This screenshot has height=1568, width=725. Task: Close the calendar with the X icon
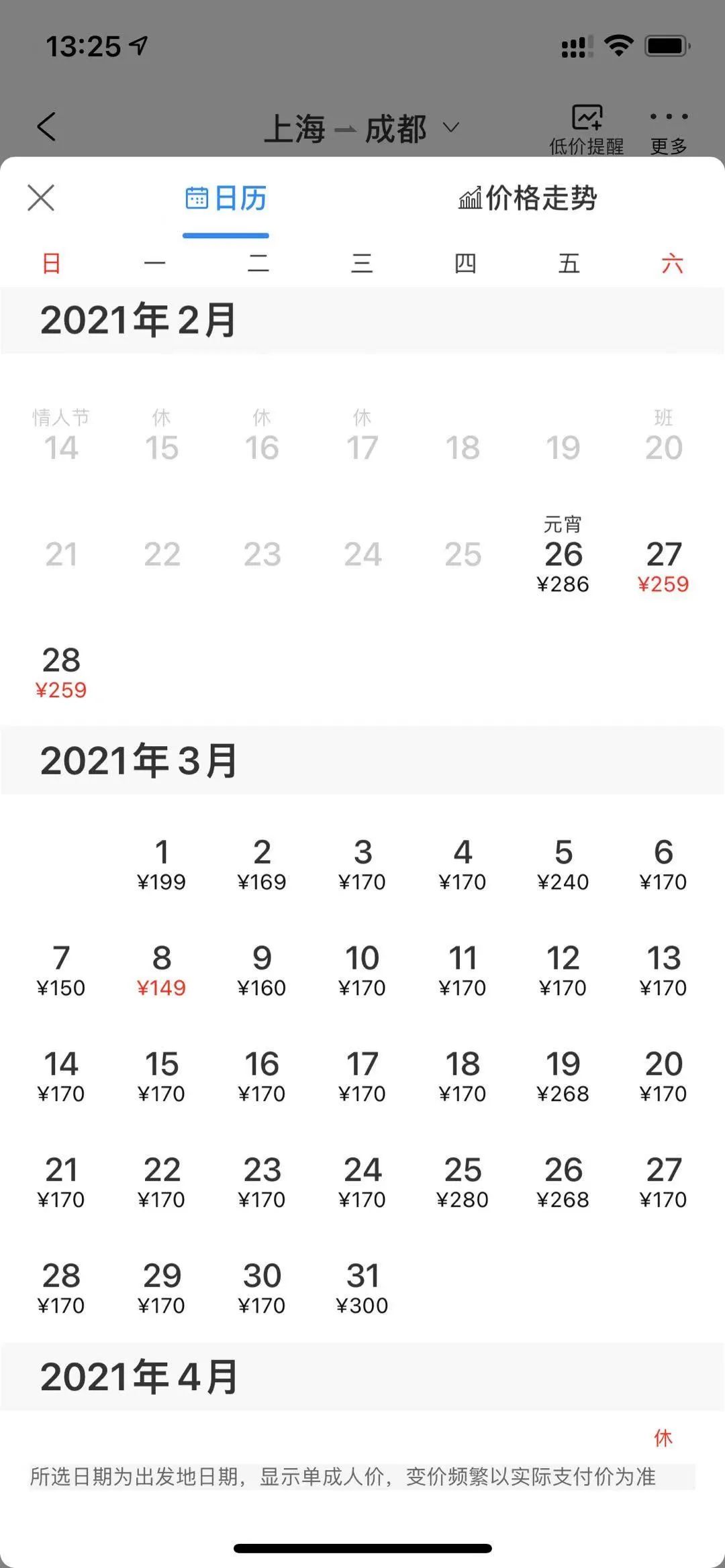(40, 198)
